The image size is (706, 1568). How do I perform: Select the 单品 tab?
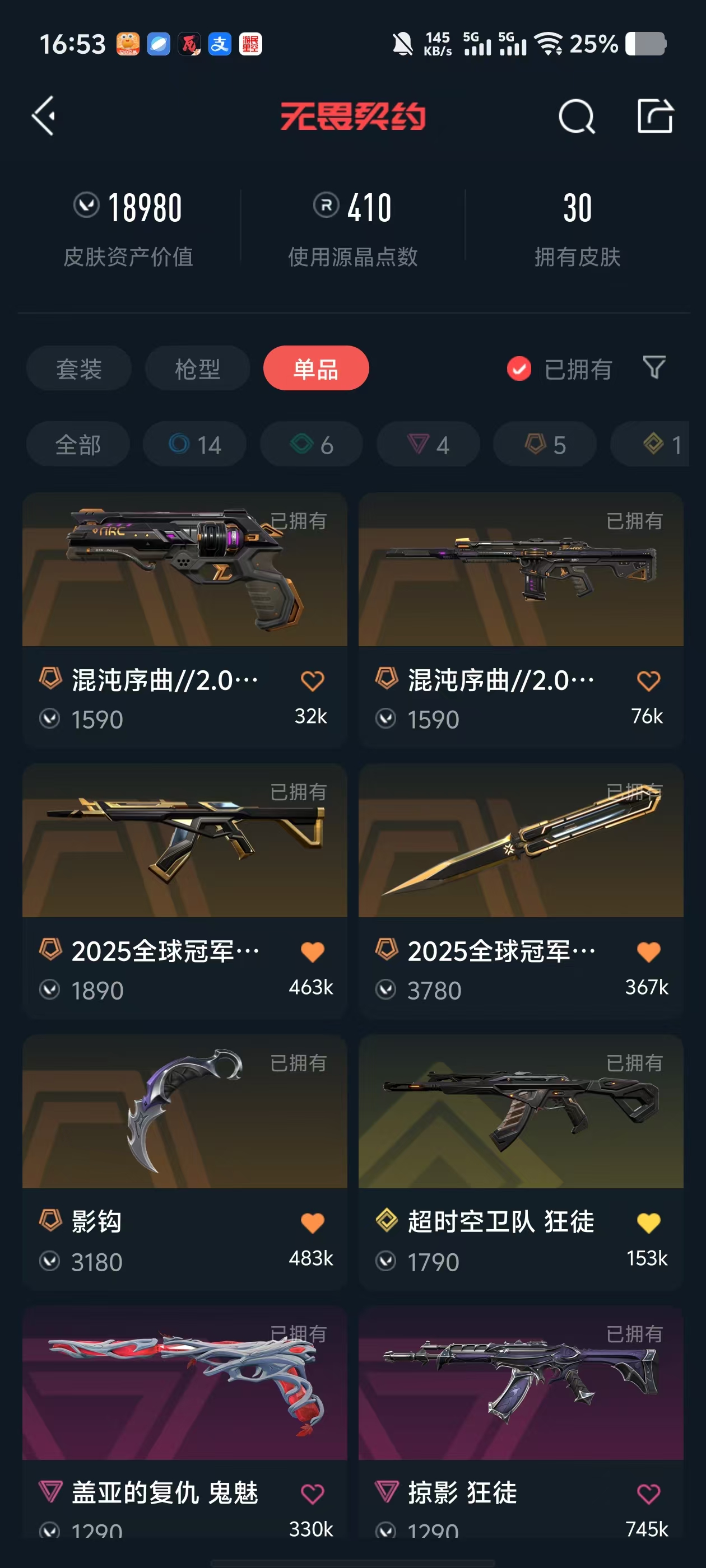click(x=315, y=368)
